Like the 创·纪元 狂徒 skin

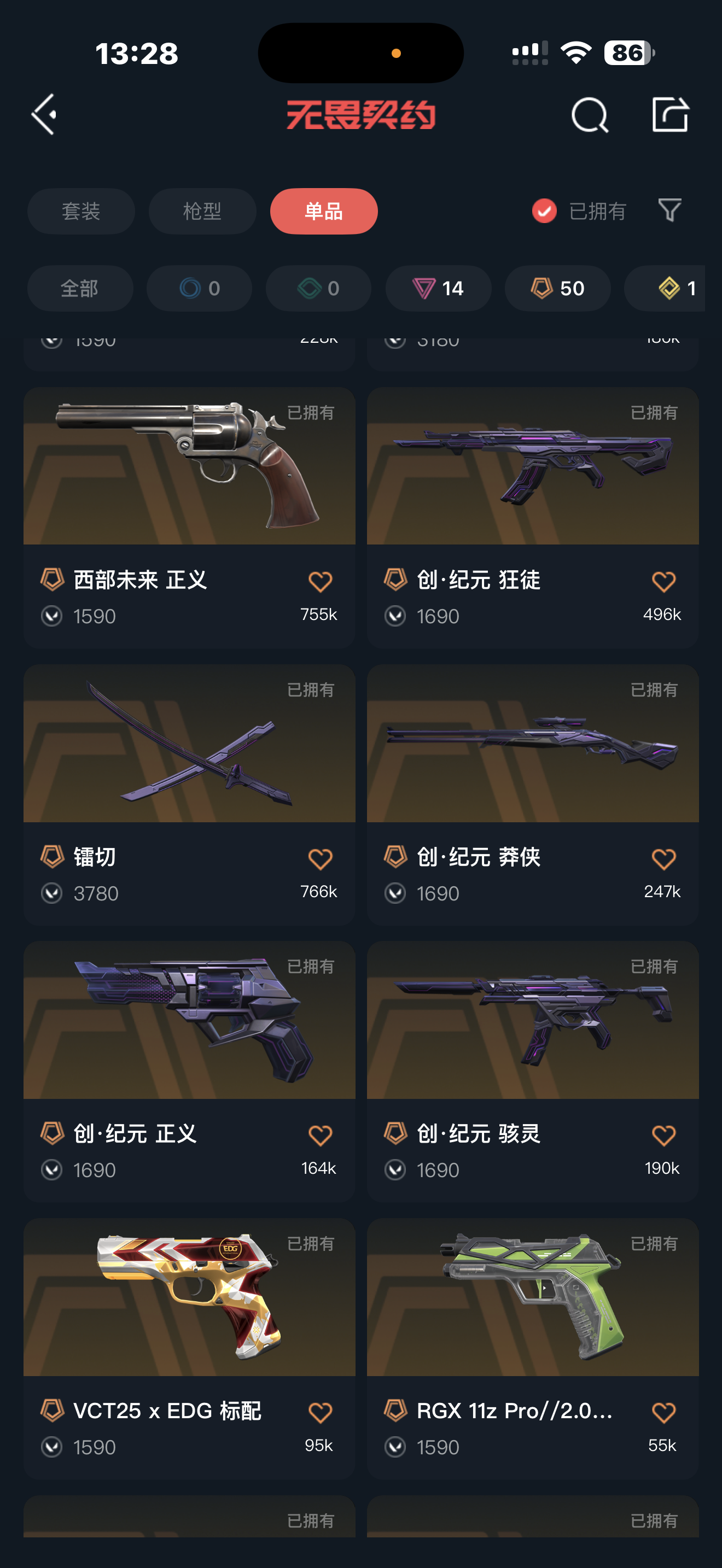point(663,582)
